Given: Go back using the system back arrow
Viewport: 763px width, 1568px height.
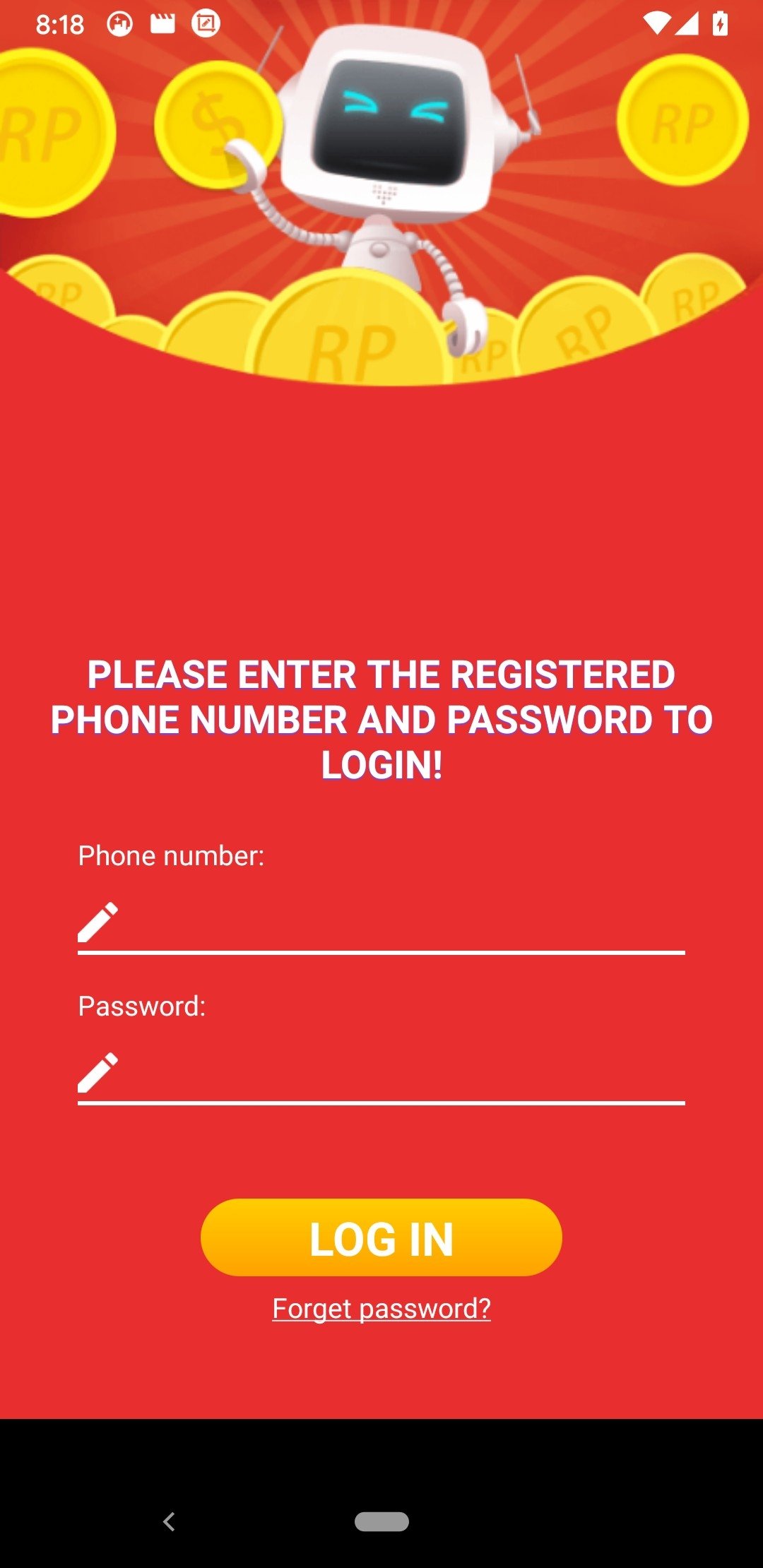Looking at the screenshot, I should click(169, 1521).
